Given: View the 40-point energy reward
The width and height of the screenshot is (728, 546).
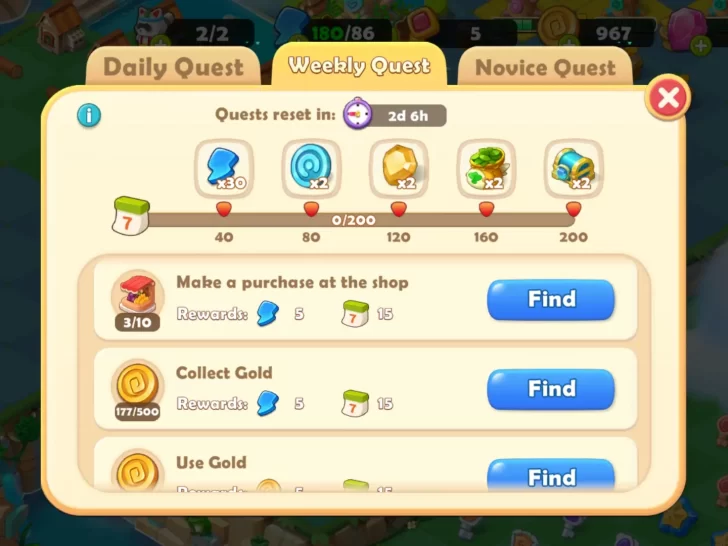Looking at the screenshot, I should tap(224, 168).
